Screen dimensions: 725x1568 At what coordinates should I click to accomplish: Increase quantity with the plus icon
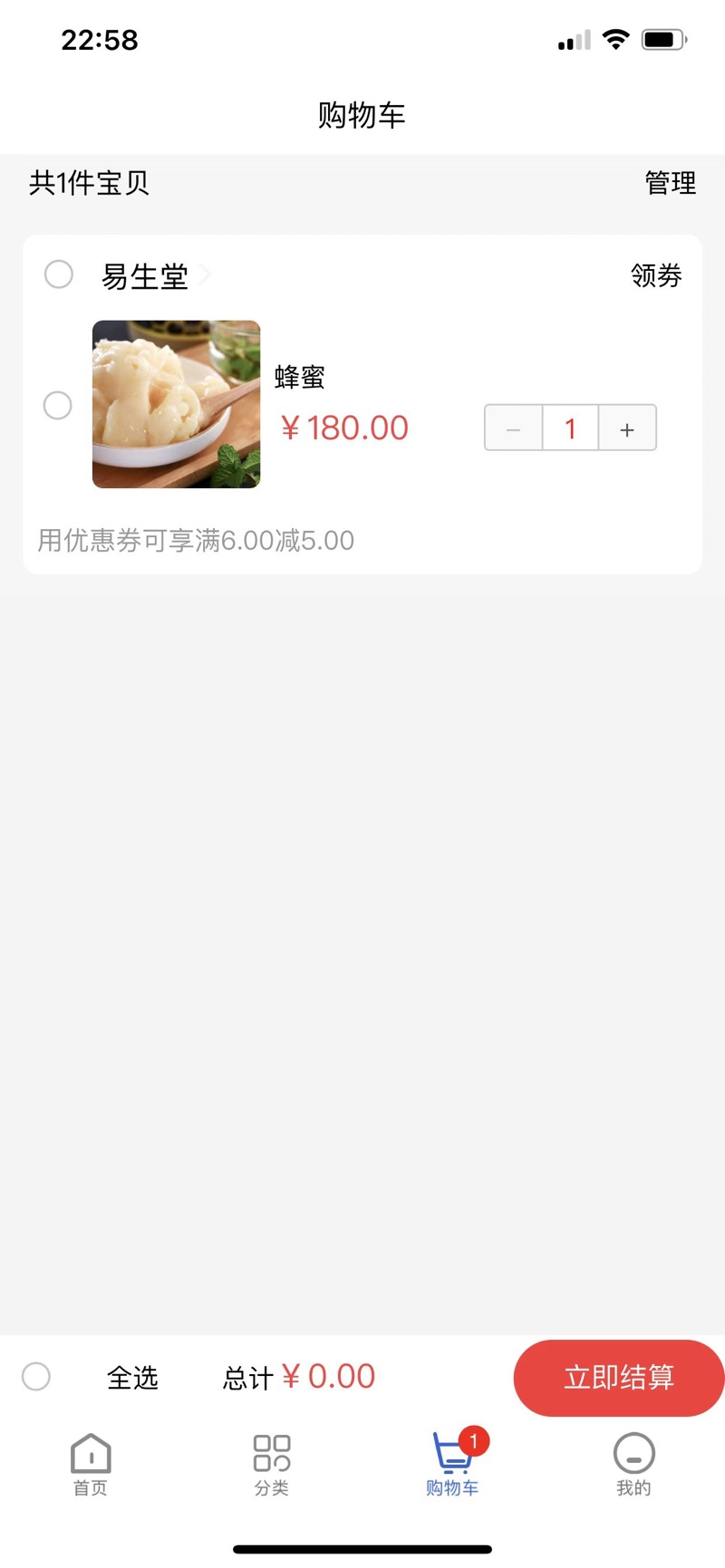(627, 428)
